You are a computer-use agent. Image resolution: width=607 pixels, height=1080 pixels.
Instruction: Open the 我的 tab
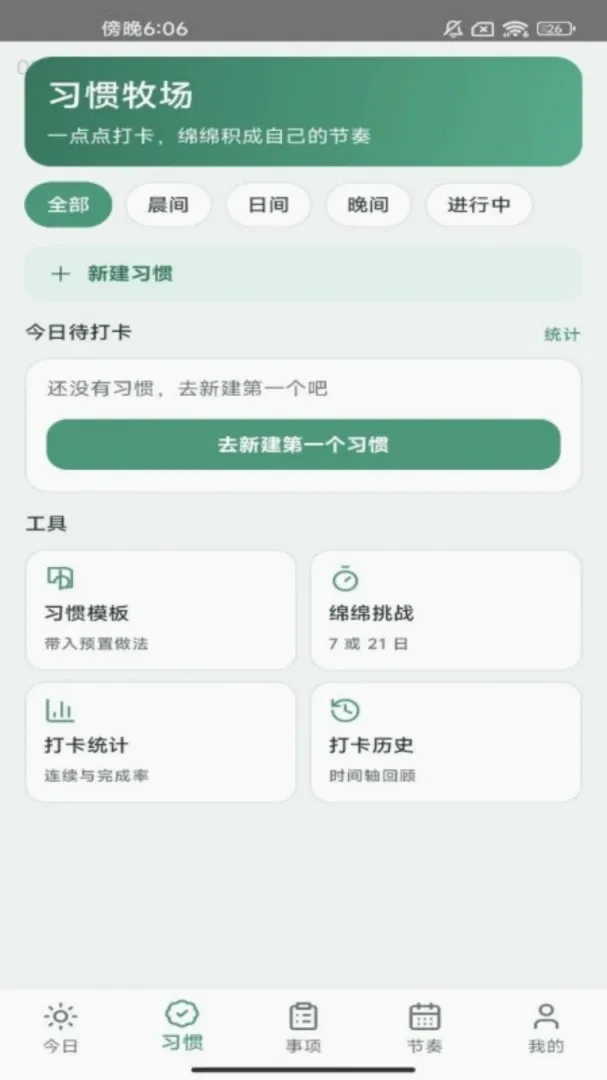pos(546,1028)
